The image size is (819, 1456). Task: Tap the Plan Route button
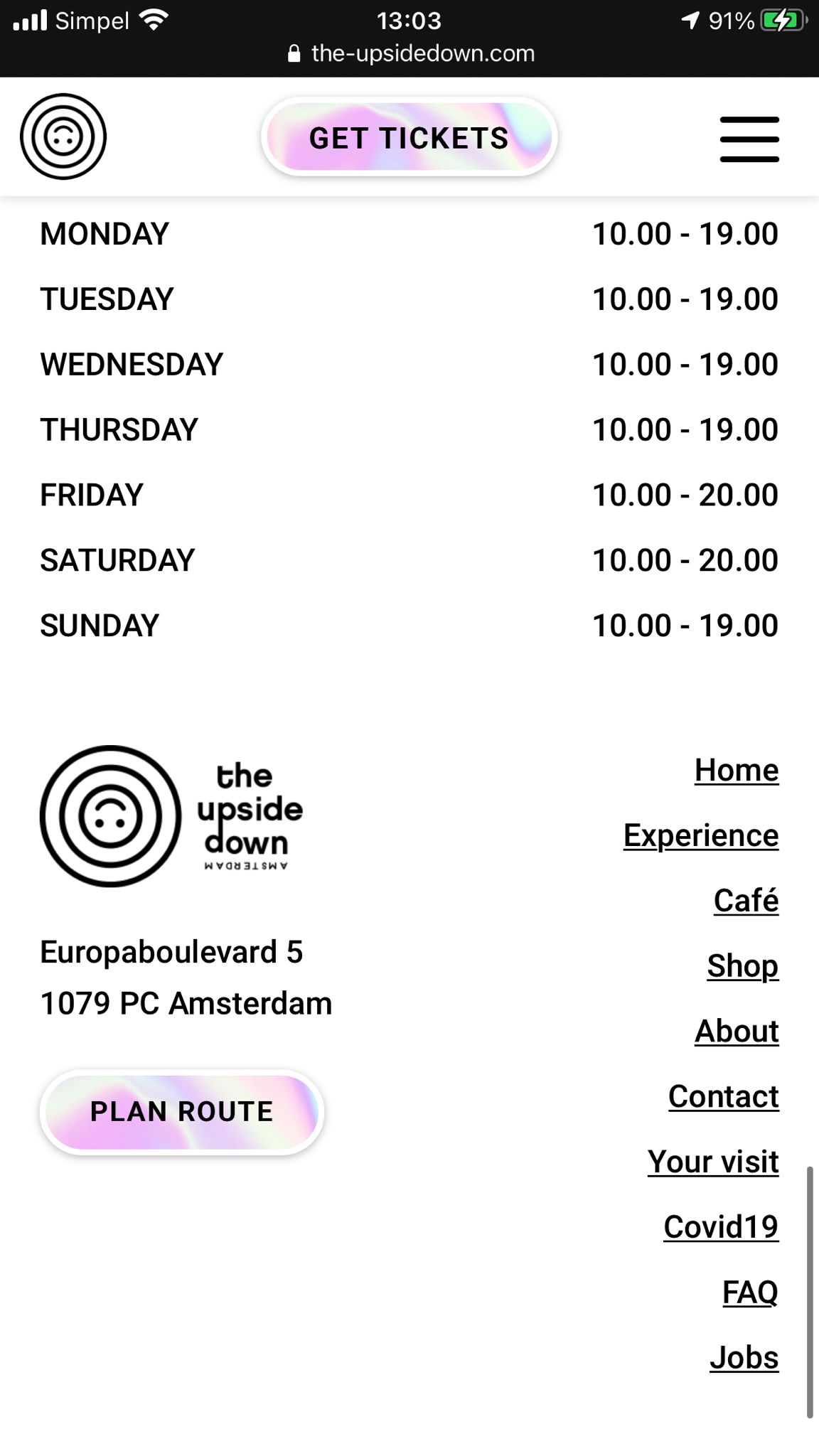pyautogui.click(x=182, y=1112)
